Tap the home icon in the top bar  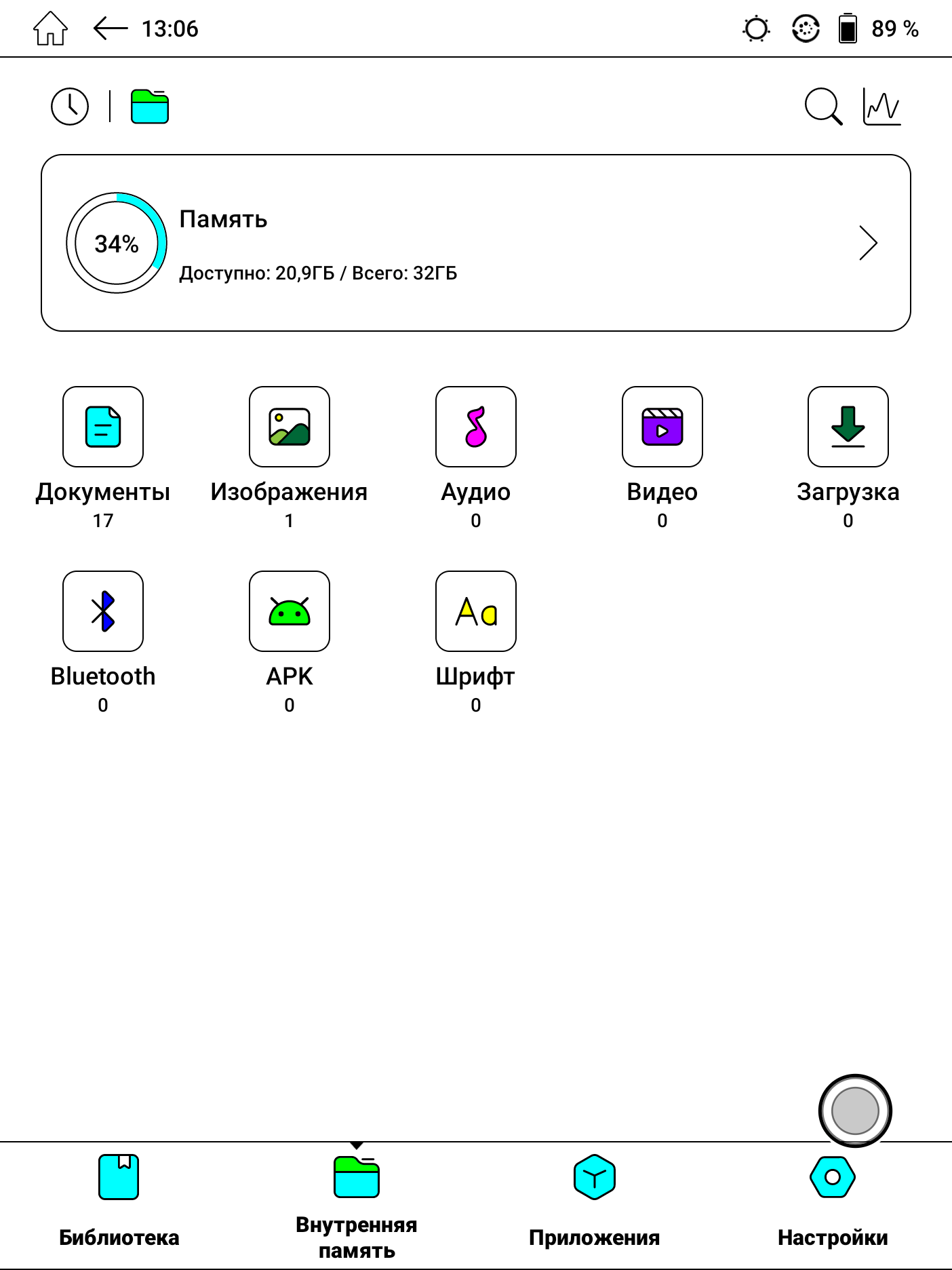point(51,29)
